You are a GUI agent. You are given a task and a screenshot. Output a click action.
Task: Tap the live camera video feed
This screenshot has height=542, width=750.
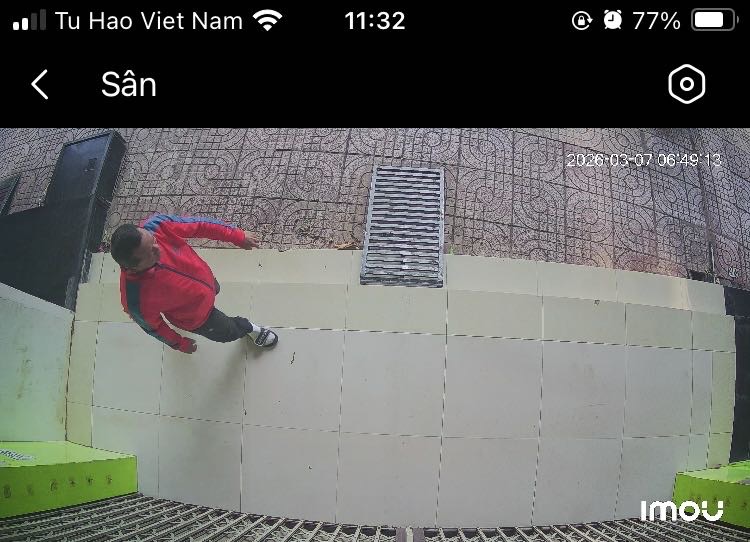400,340
